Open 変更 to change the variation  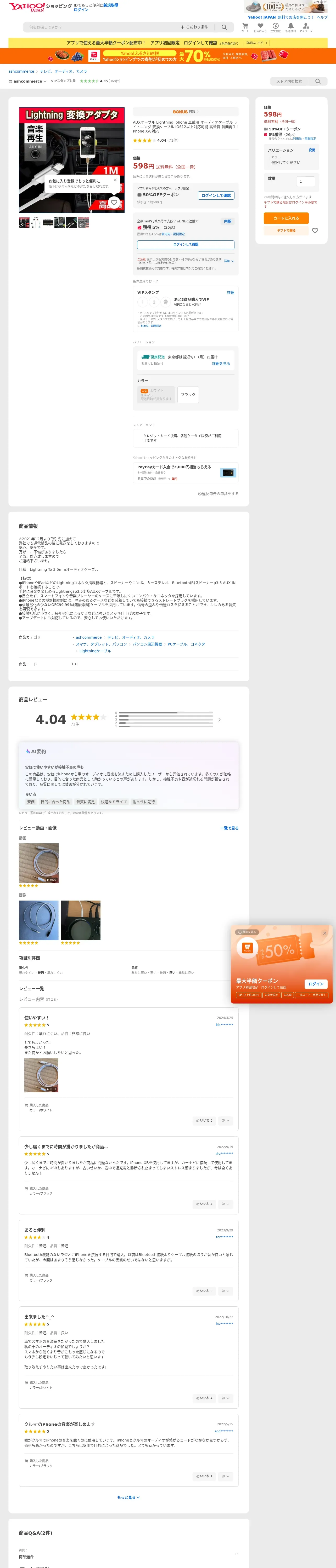(x=312, y=150)
